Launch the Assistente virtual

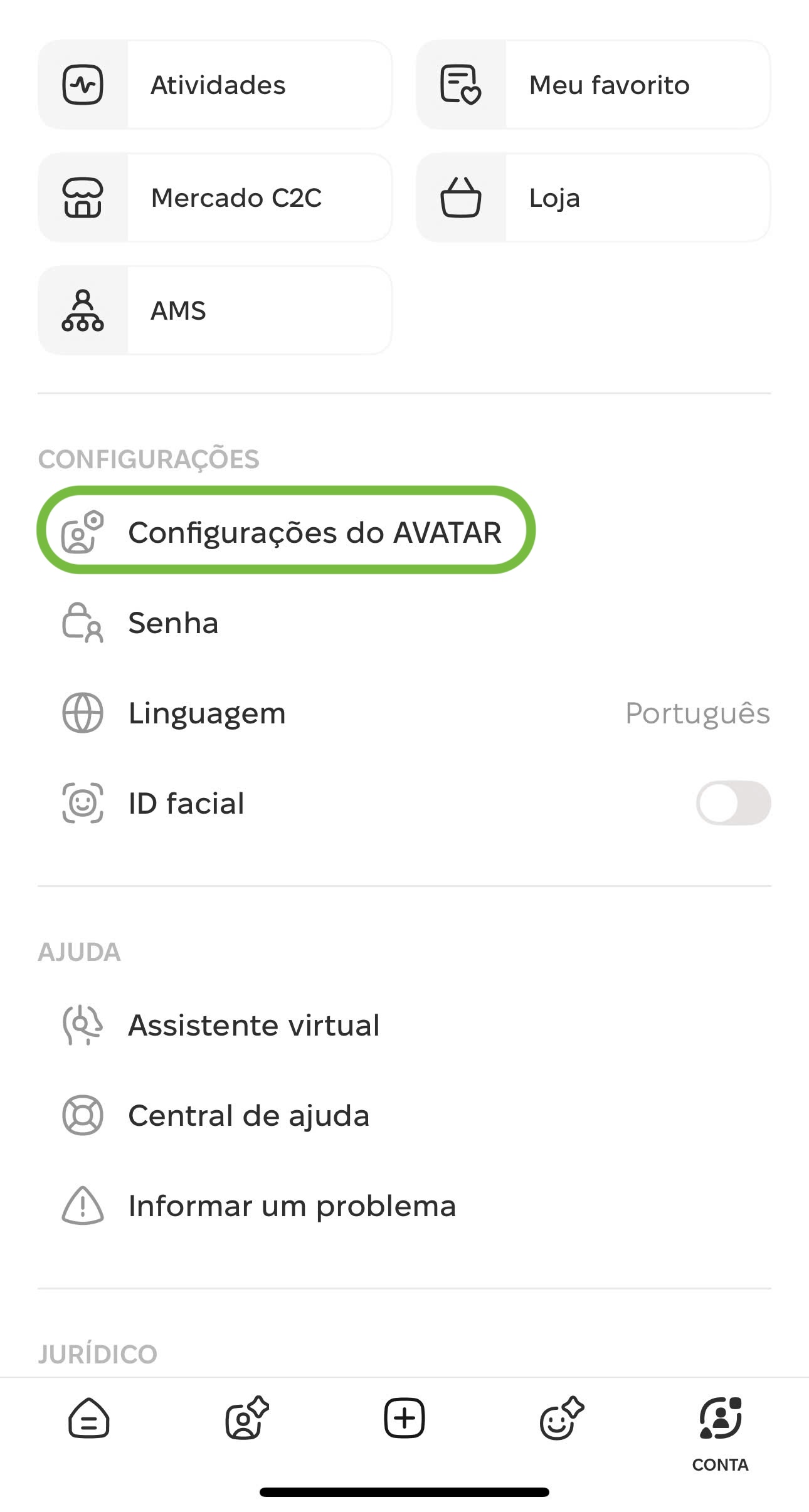click(x=404, y=1026)
